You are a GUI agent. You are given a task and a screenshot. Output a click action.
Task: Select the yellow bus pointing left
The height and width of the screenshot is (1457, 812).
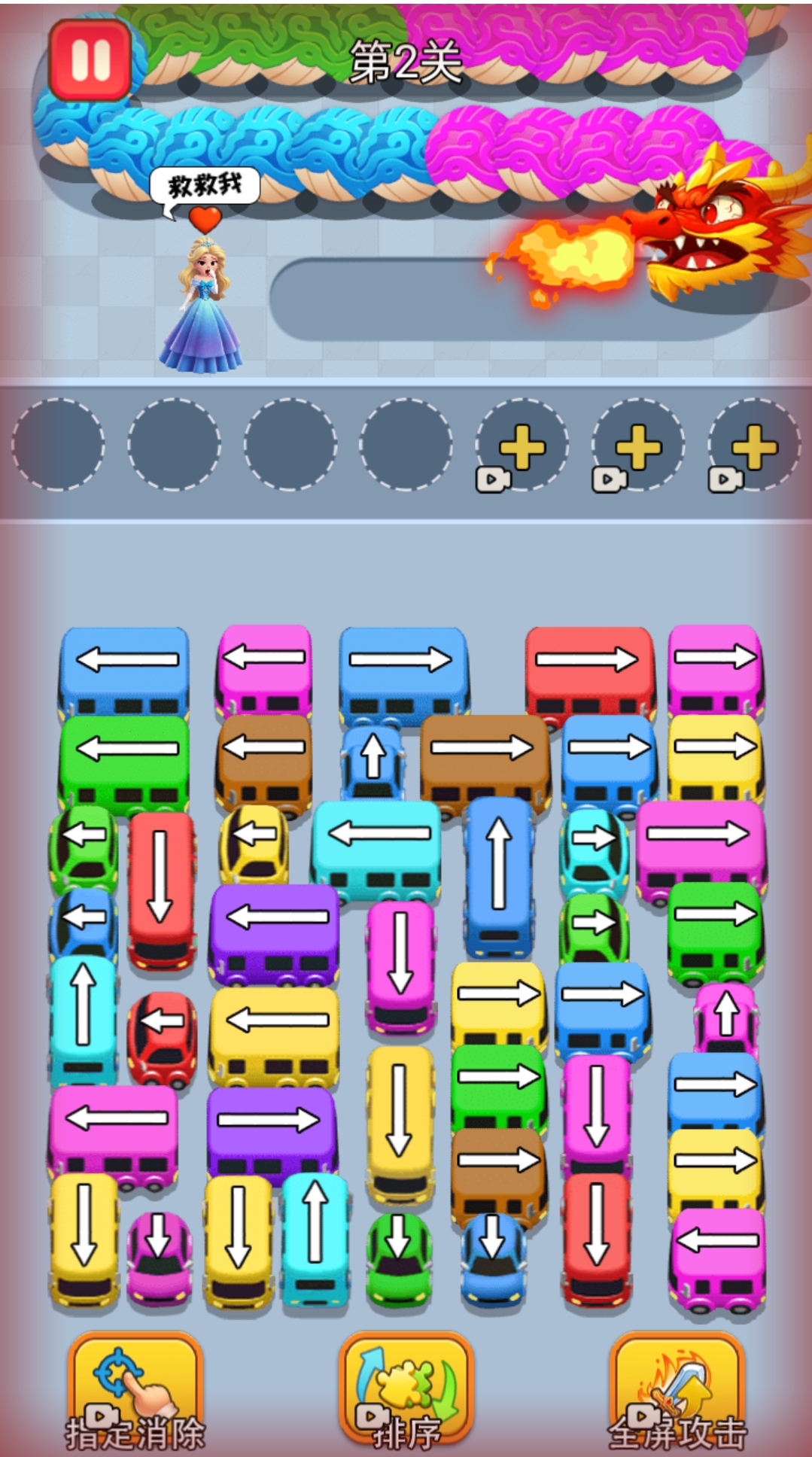(275, 1033)
